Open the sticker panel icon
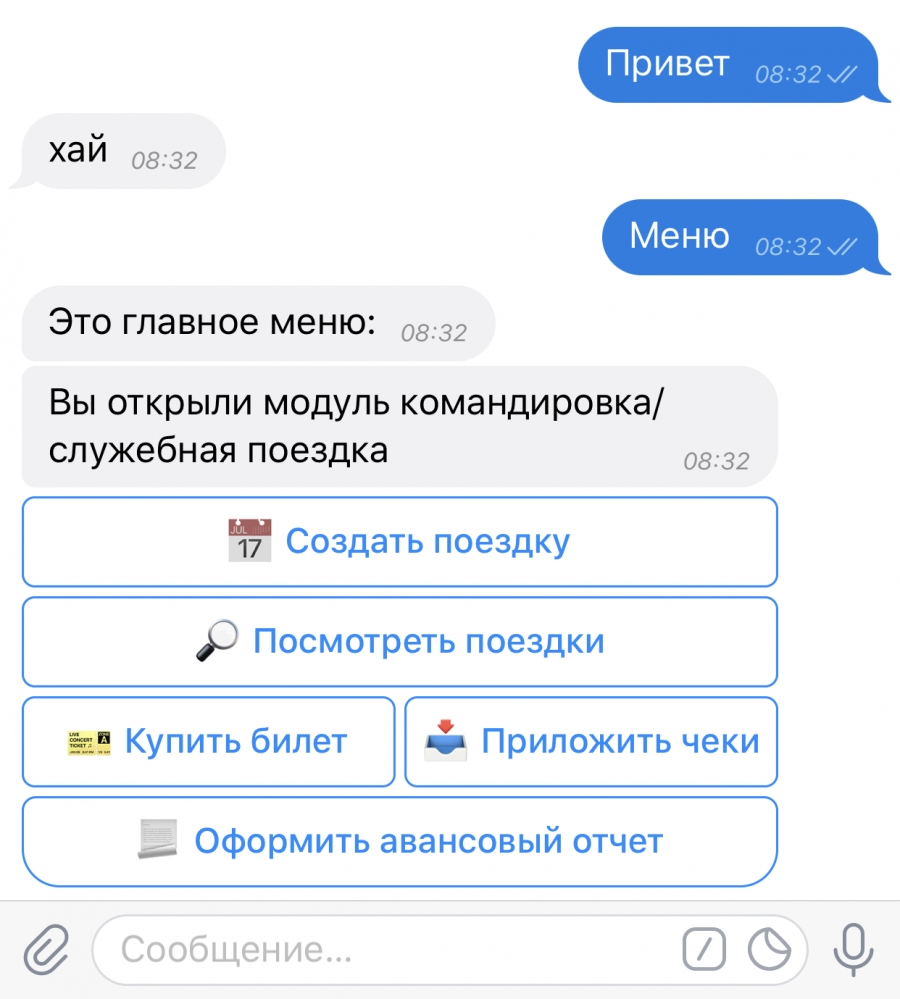 (769, 949)
